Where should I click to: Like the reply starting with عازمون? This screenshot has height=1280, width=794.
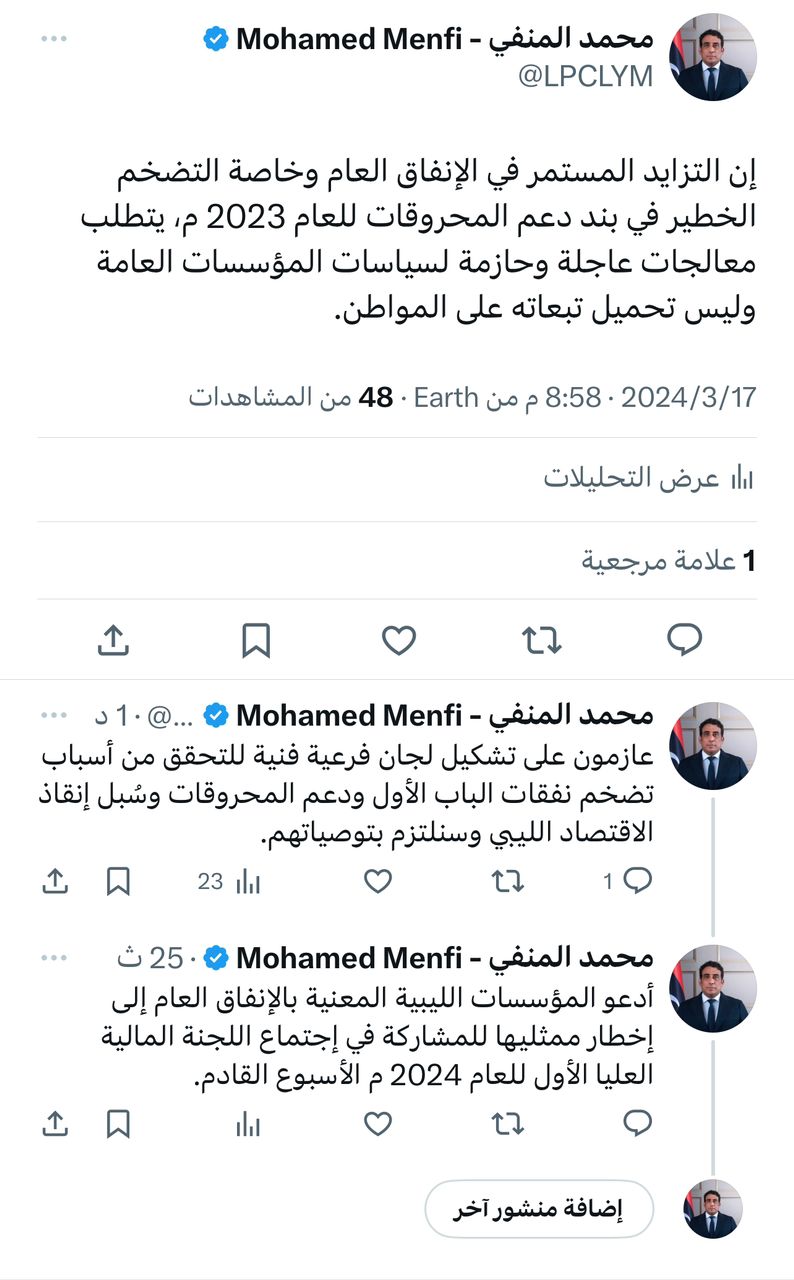pyautogui.click(x=377, y=881)
